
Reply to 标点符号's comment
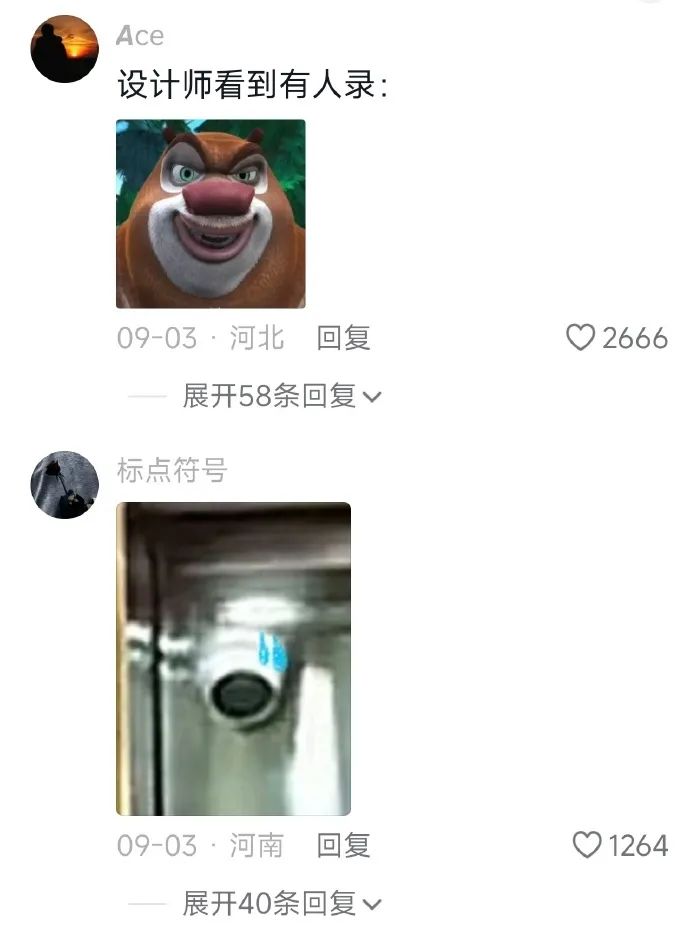coord(343,846)
